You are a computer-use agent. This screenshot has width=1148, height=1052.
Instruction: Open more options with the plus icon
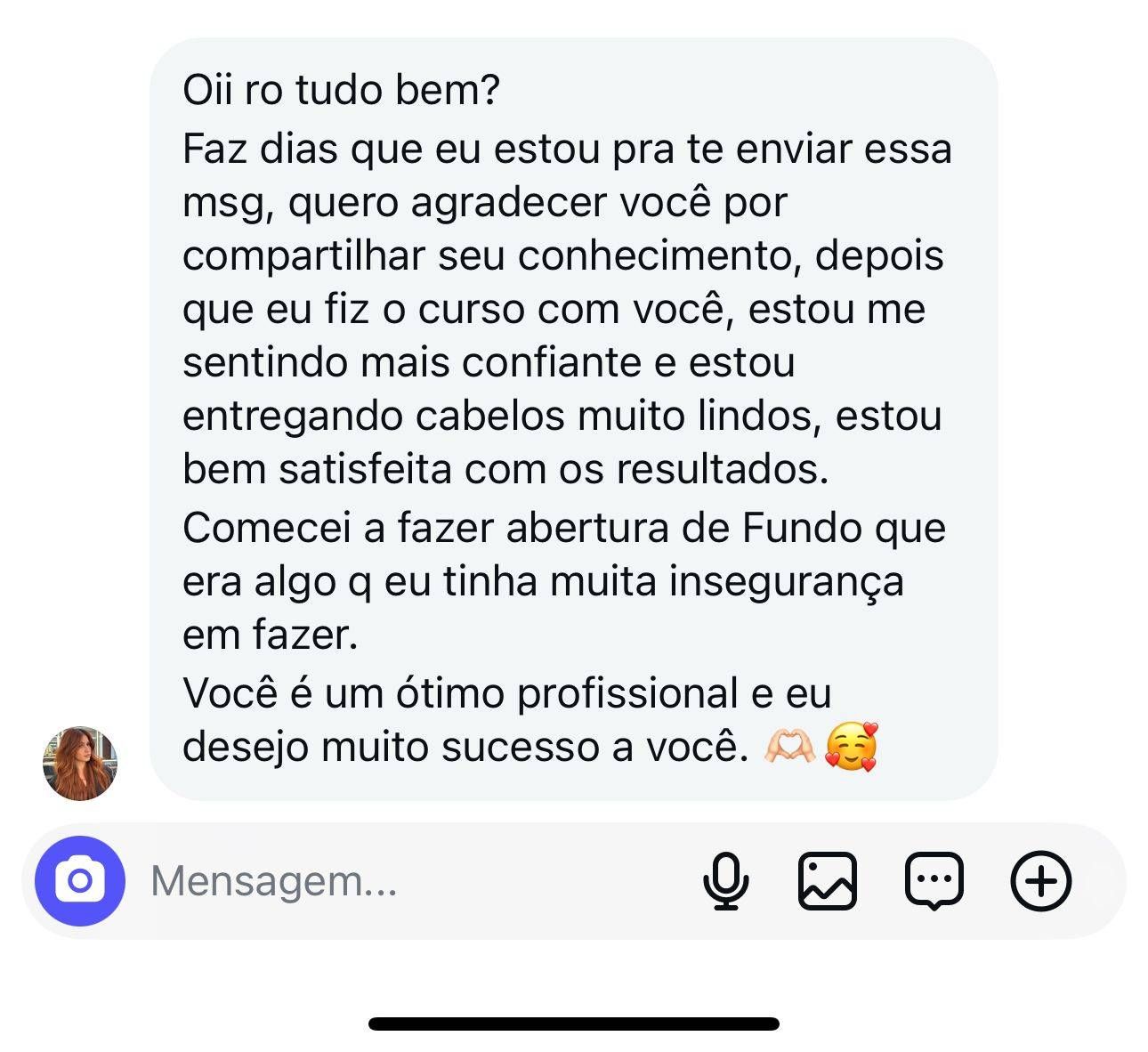coord(1040,881)
